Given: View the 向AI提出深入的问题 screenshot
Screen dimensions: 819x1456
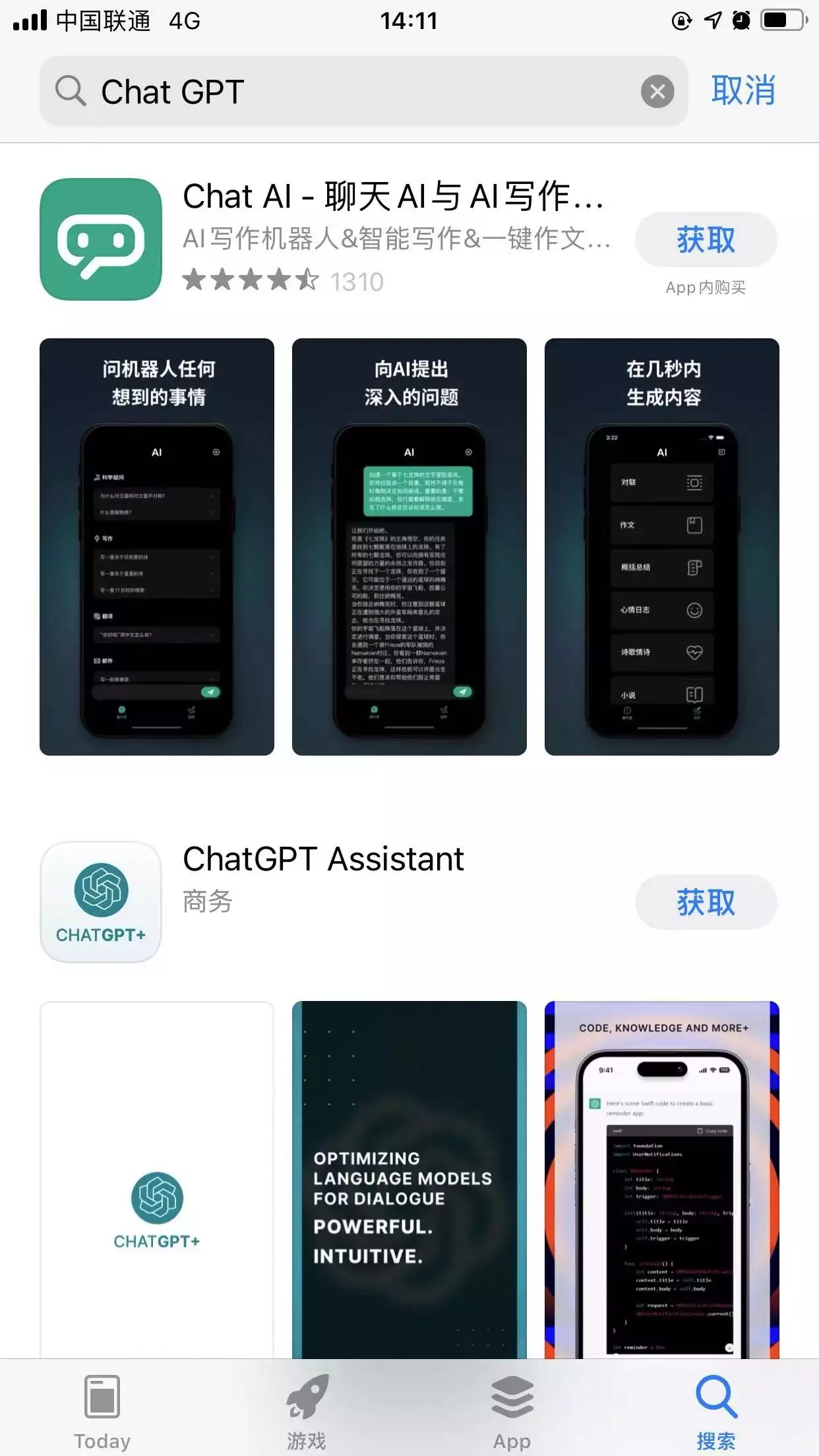Looking at the screenshot, I should 409,547.
